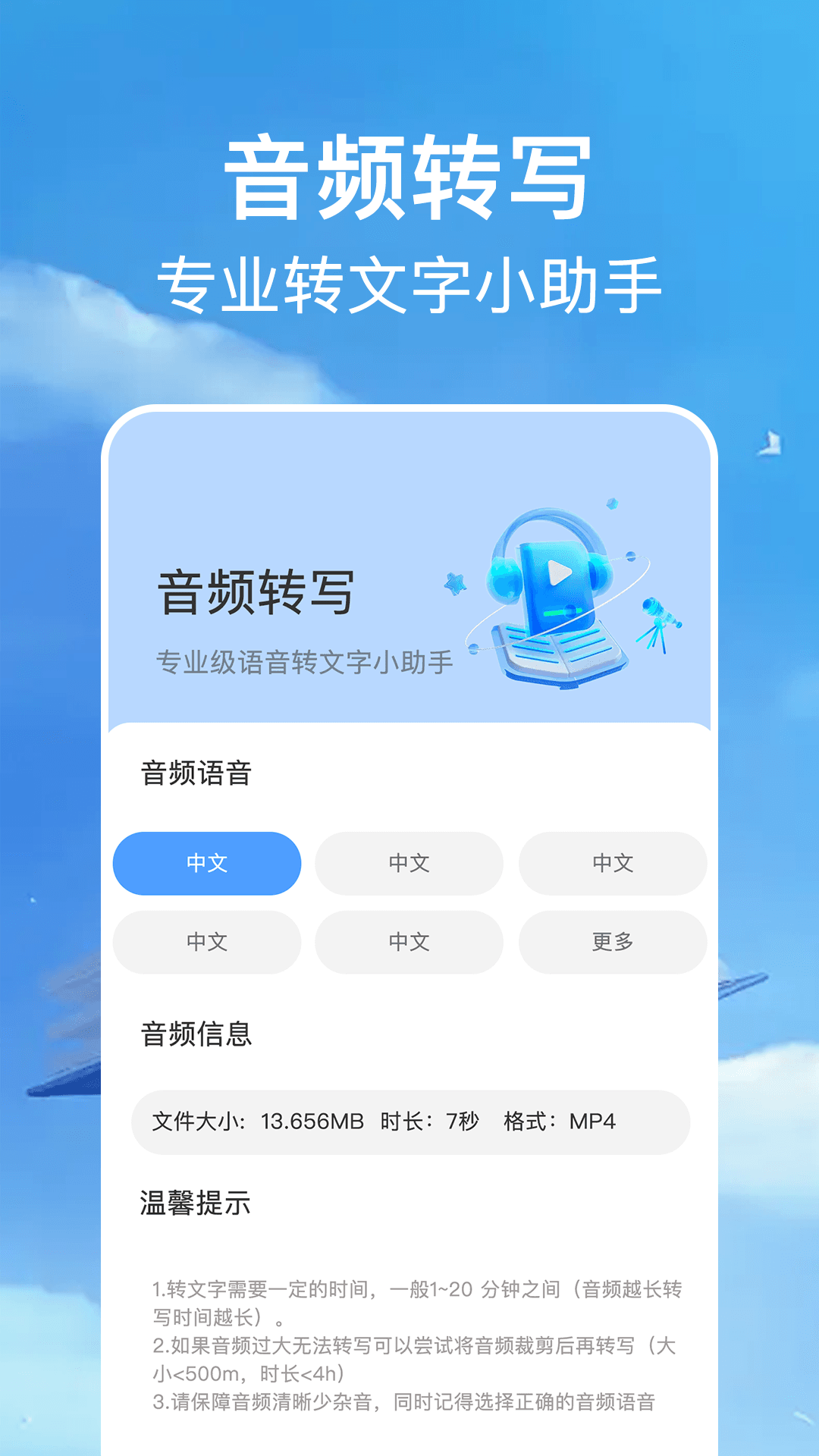This screenshot has height=1456, width=819.
Task: Tap the star icon left of the headphones
Action: 455,582
